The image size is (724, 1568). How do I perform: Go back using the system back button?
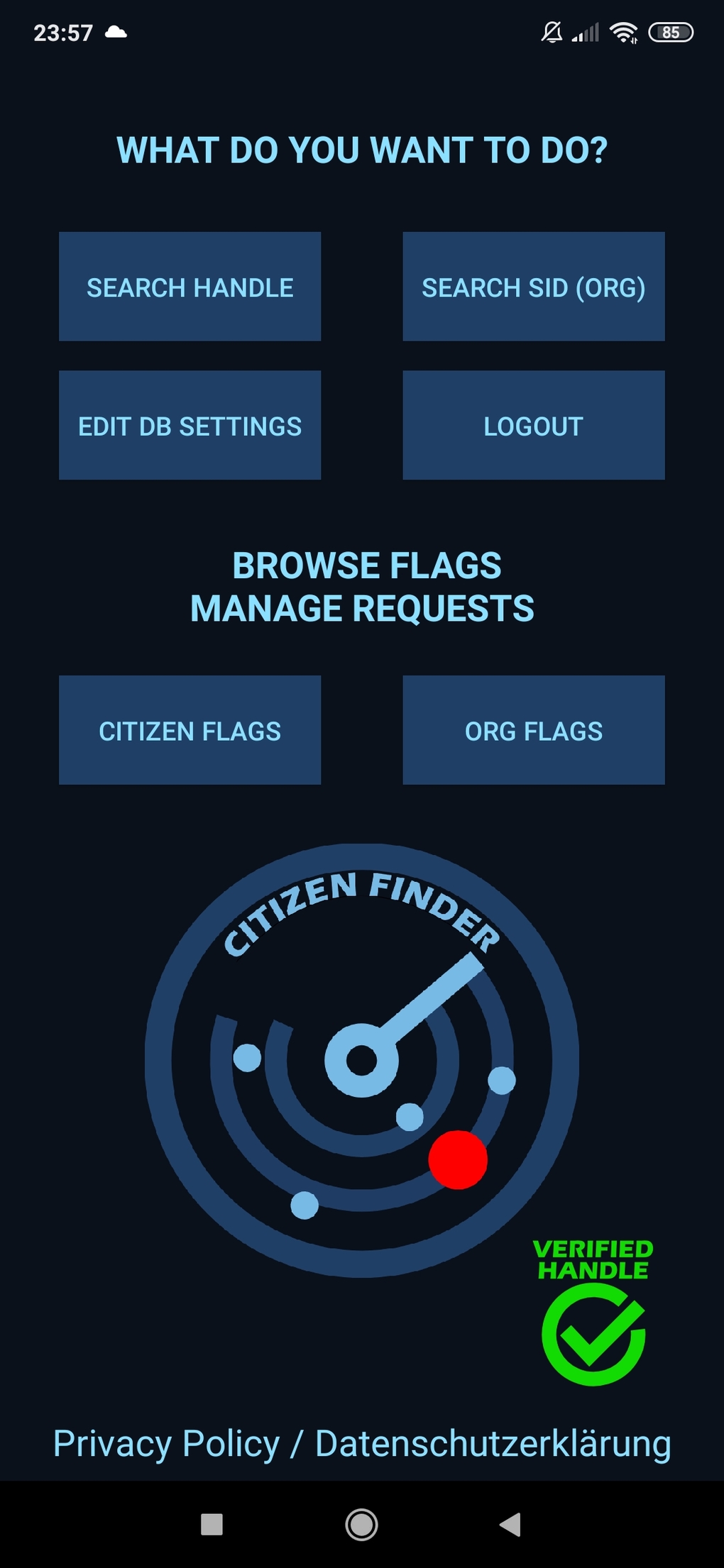510,1524
